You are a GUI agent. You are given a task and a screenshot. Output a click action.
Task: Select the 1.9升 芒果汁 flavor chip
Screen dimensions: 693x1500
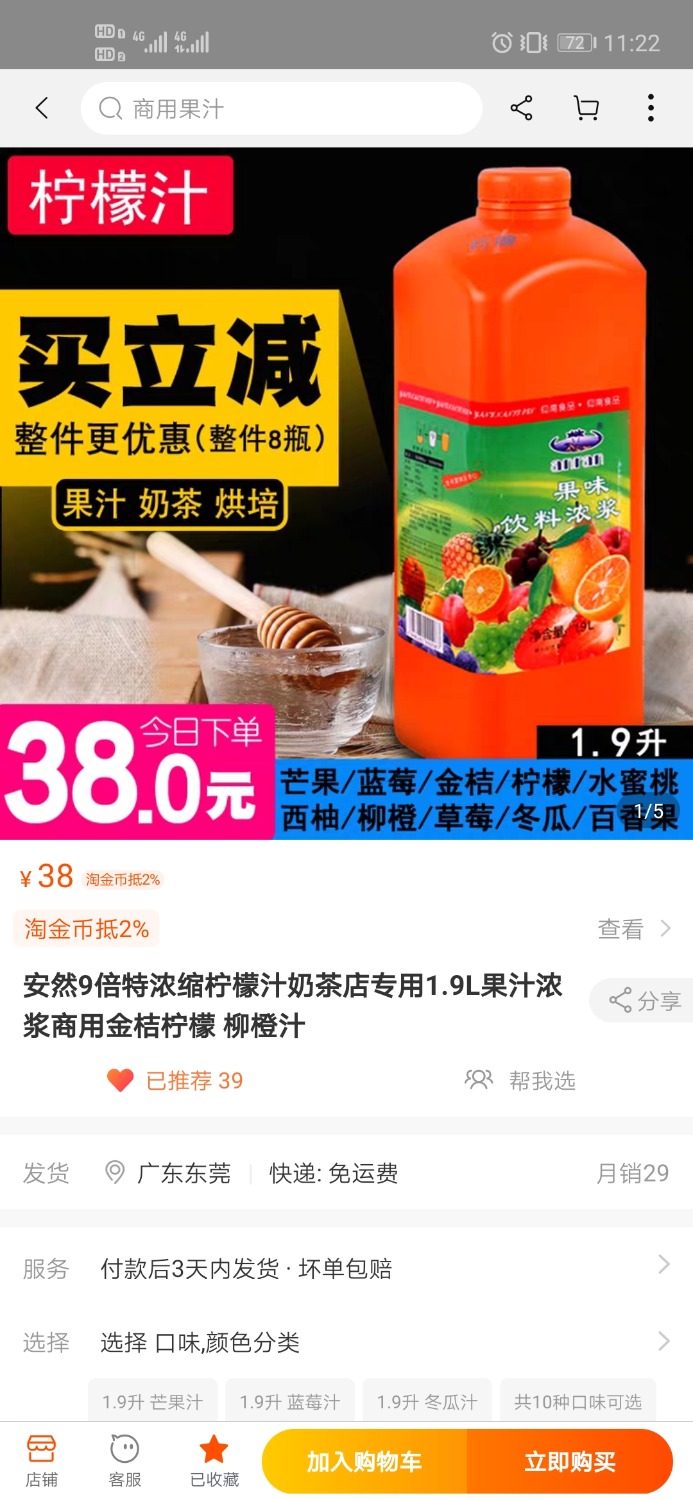[152, 1402]
